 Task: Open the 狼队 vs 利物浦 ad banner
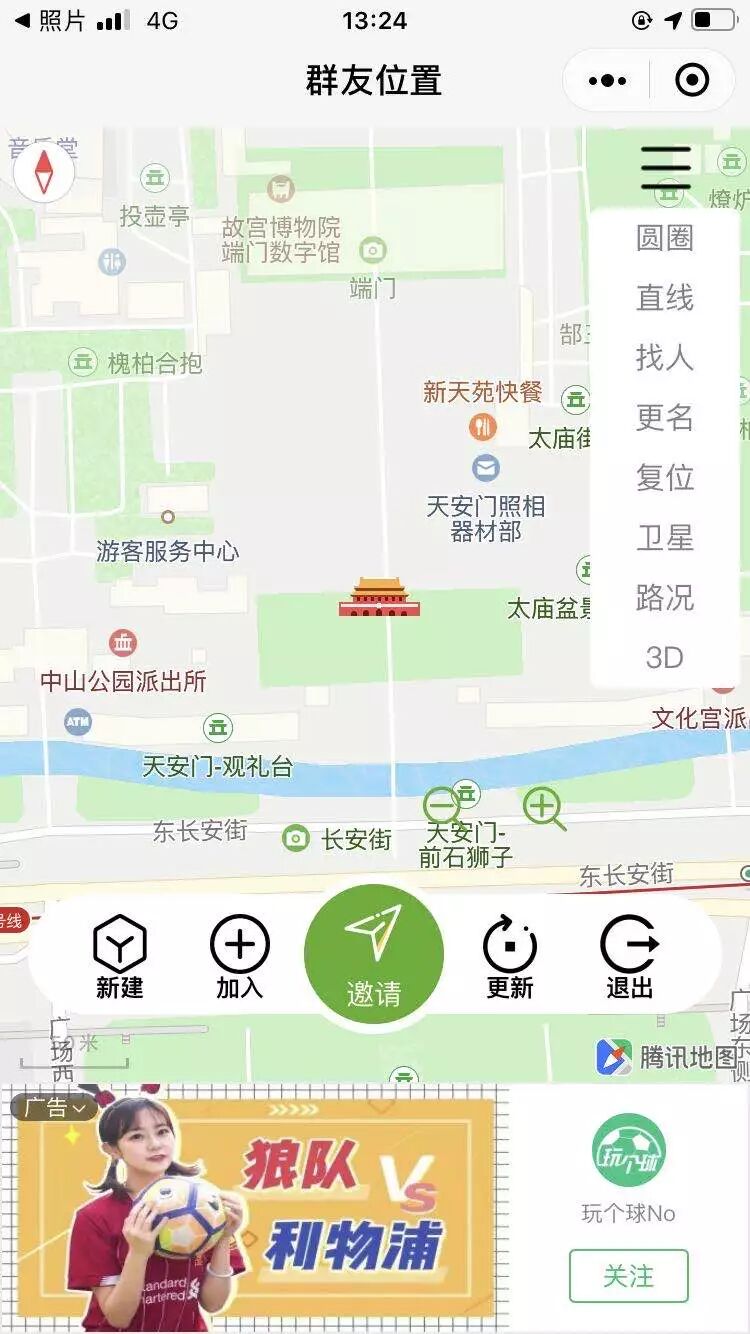(x=255, y=1209)
